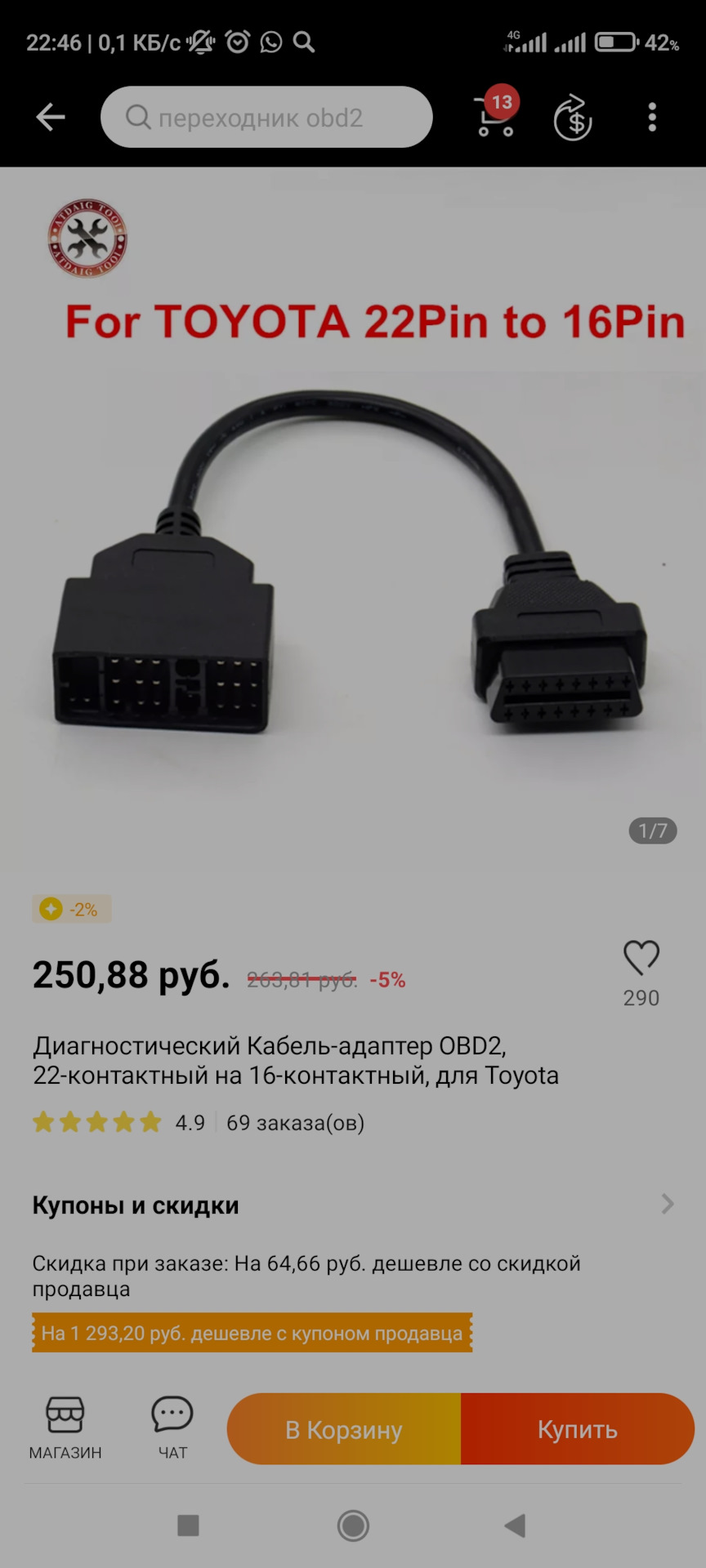Open WhatsApp from the status bar
Screen dimensions: 706x1568
click(x=270, y=42)
